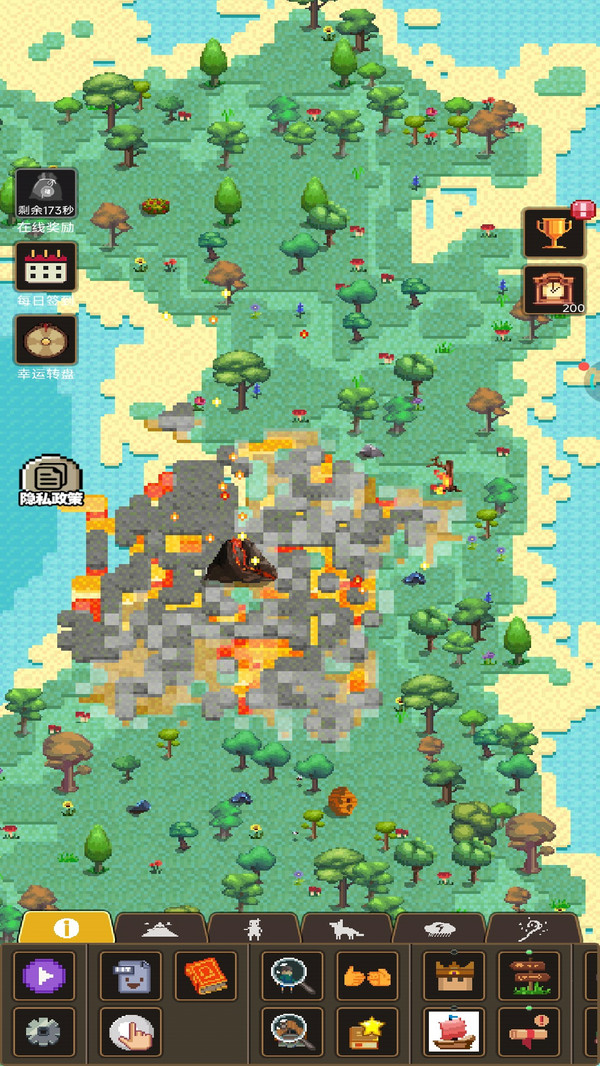
Task: Switch to the creatures humanoid tab
Action: [253, 928]
